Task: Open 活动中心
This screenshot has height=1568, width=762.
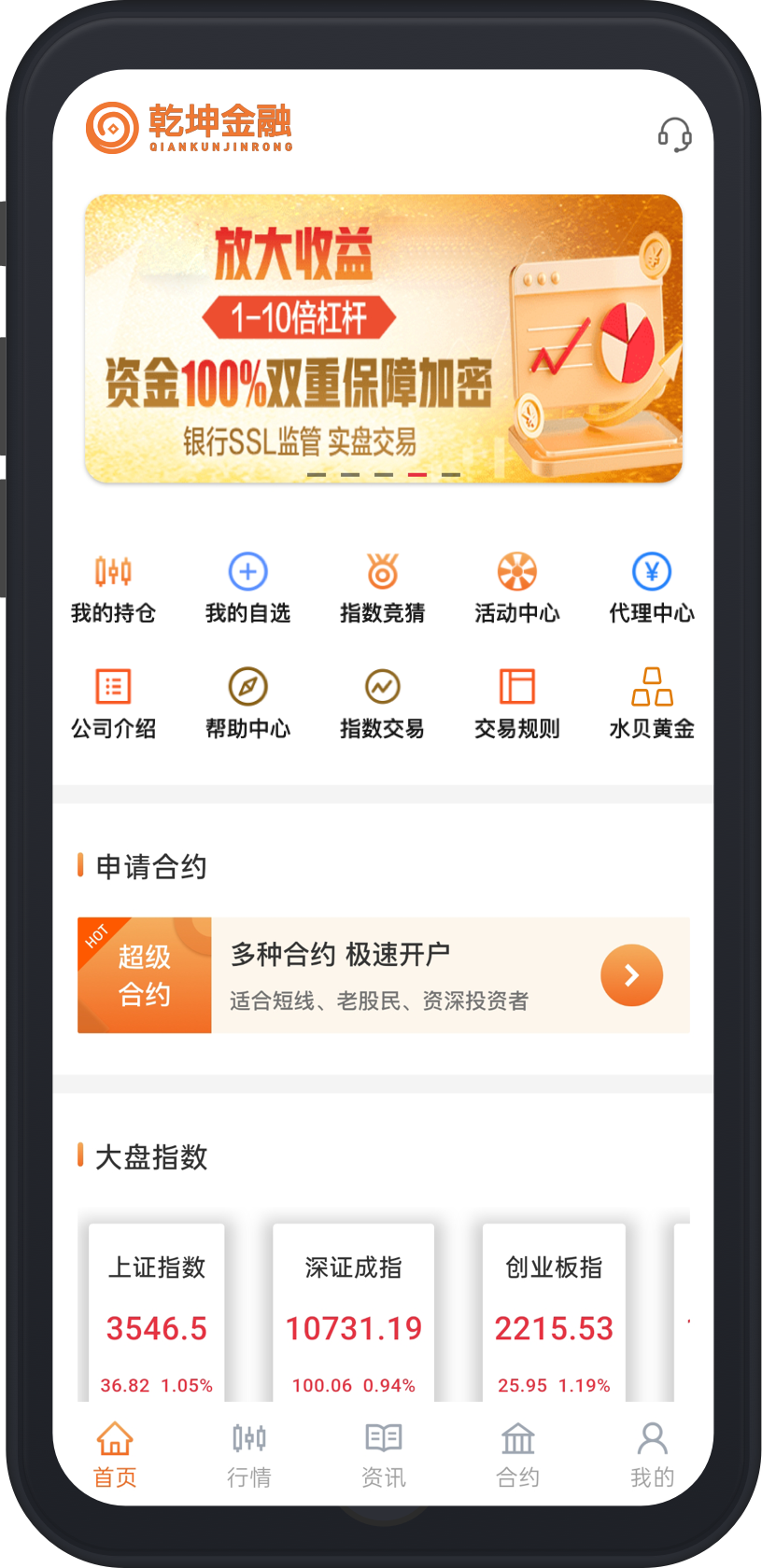Action: [x=516, y=589]
